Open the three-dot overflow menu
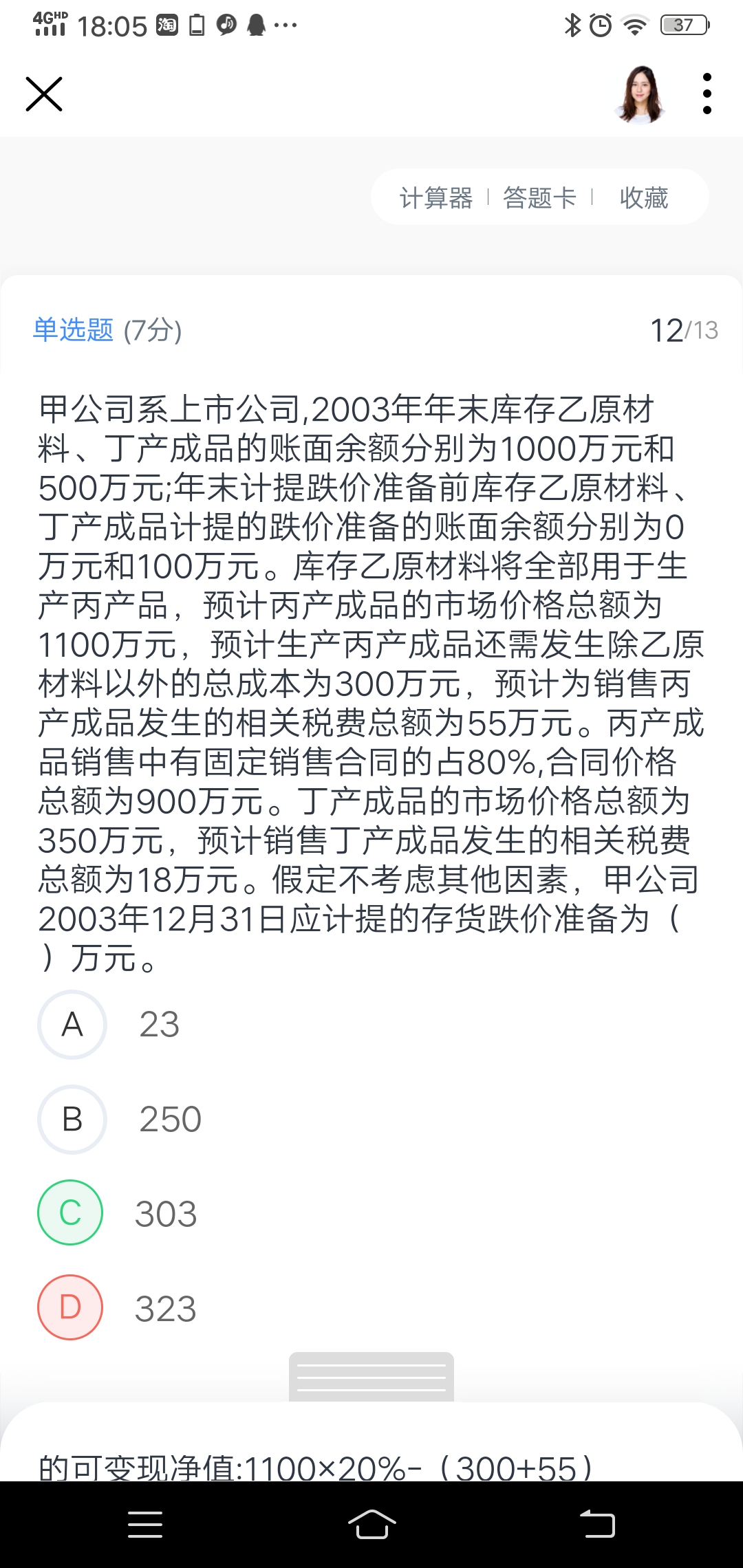This screenshot has width=743, height=1568. pyautogui.click(x=707, y=94)
